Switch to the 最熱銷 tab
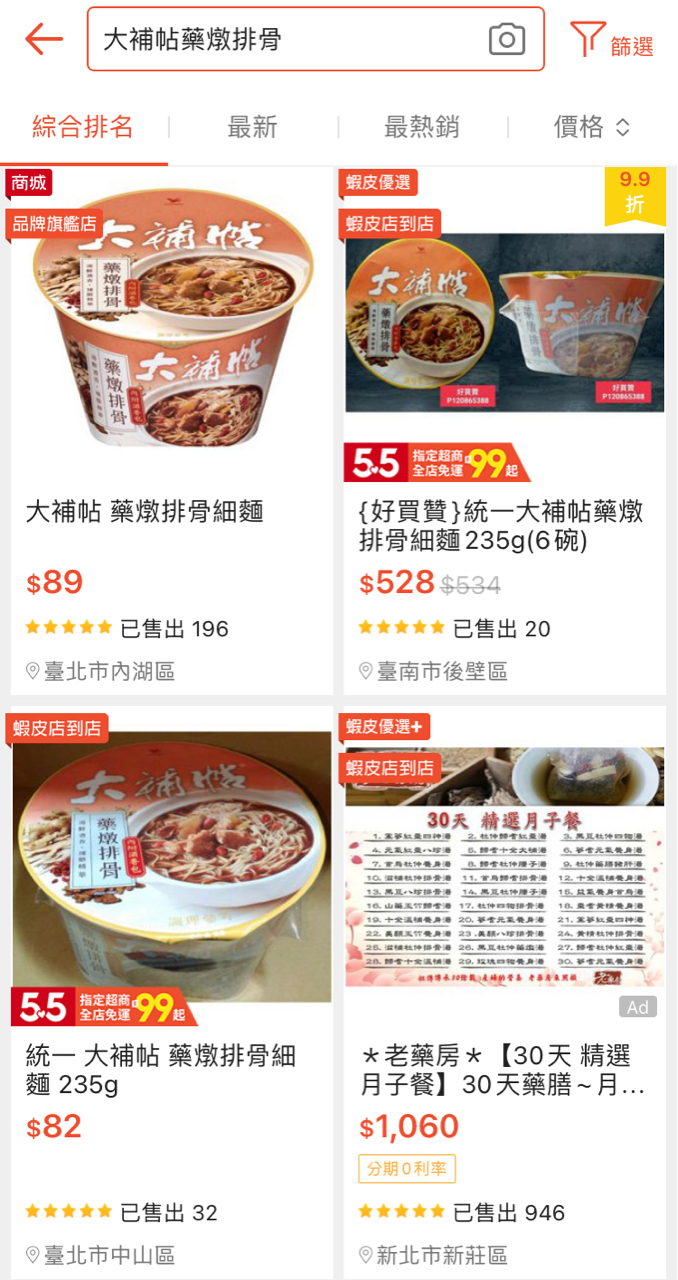This screenshot has width=678, height=1280. coord(421,127)
